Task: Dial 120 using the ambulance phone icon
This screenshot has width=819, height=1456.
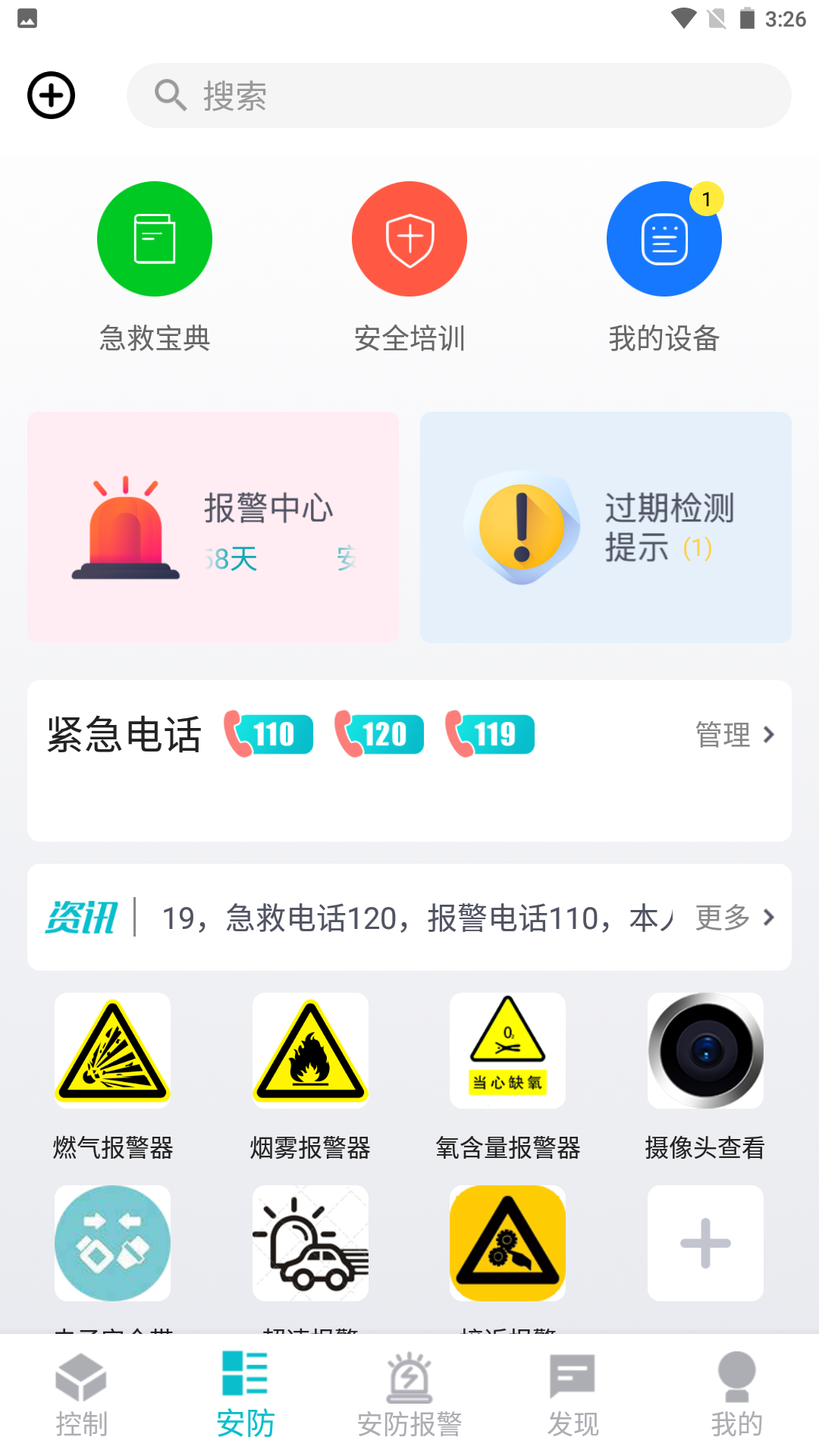Action: click(380, 734)
